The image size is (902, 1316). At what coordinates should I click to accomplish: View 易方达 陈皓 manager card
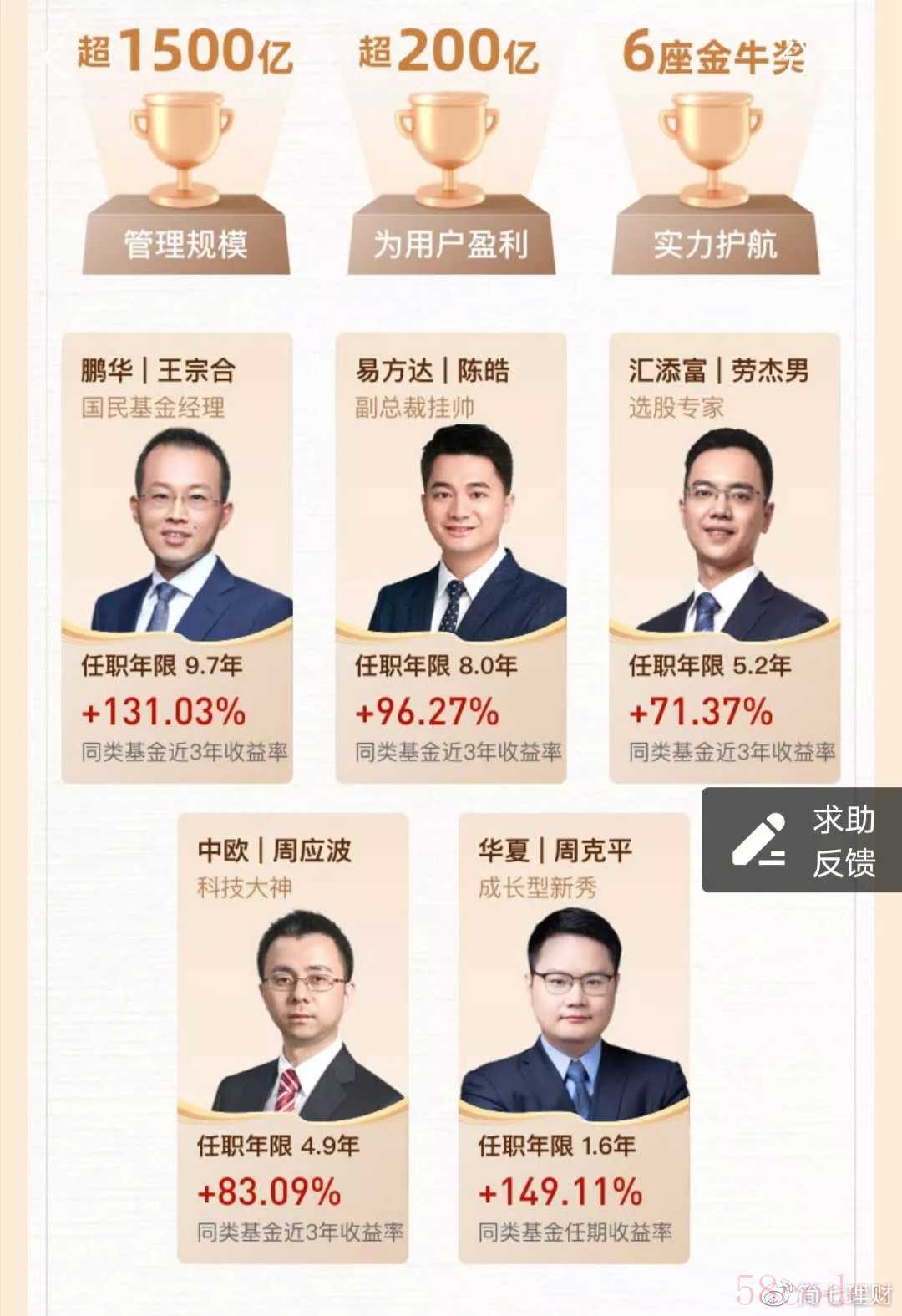point(451,558)
